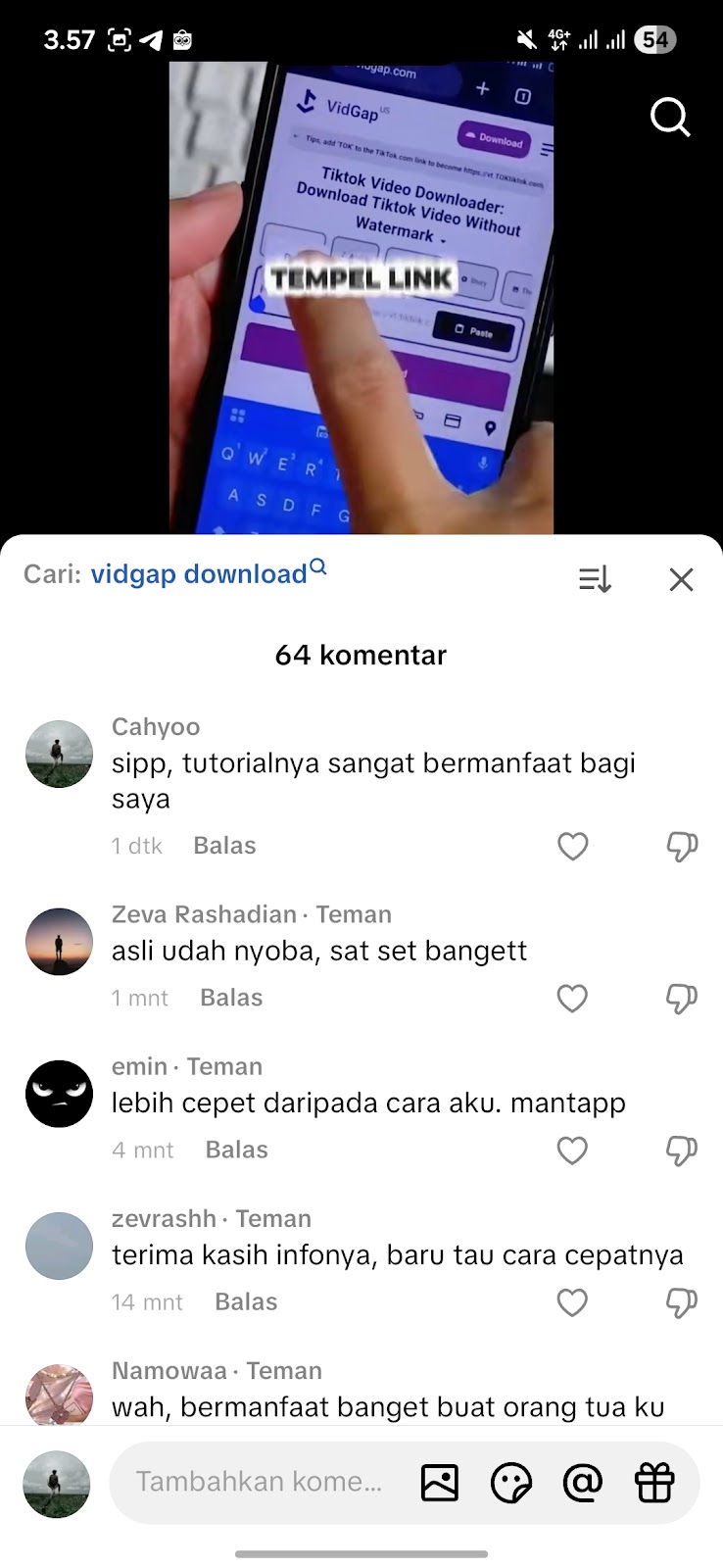
Task: Dislike zevrashh's comment
Action: coord(681,1301)
